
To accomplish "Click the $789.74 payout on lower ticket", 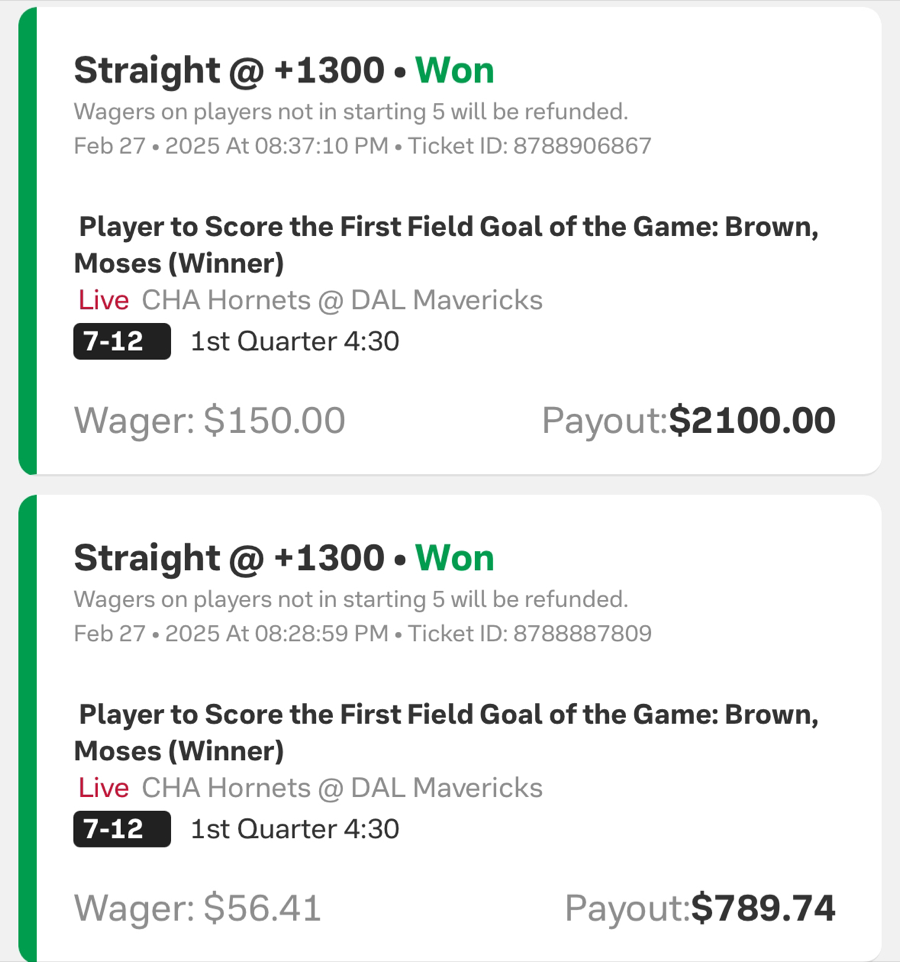I will coord(763,908).
